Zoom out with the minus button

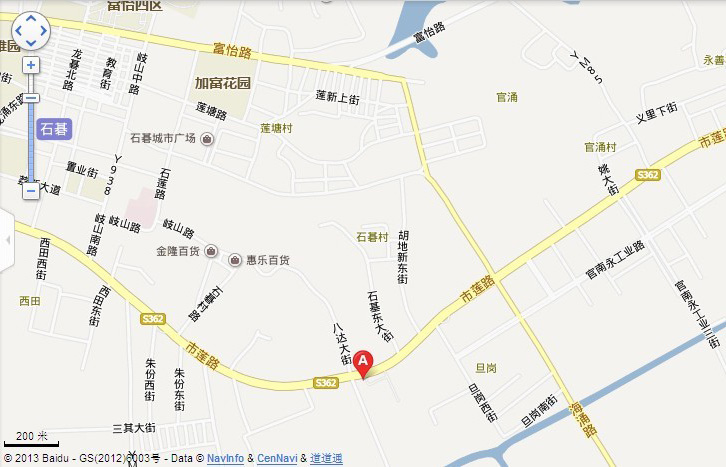pyautogui.click(x=31, y=190)
